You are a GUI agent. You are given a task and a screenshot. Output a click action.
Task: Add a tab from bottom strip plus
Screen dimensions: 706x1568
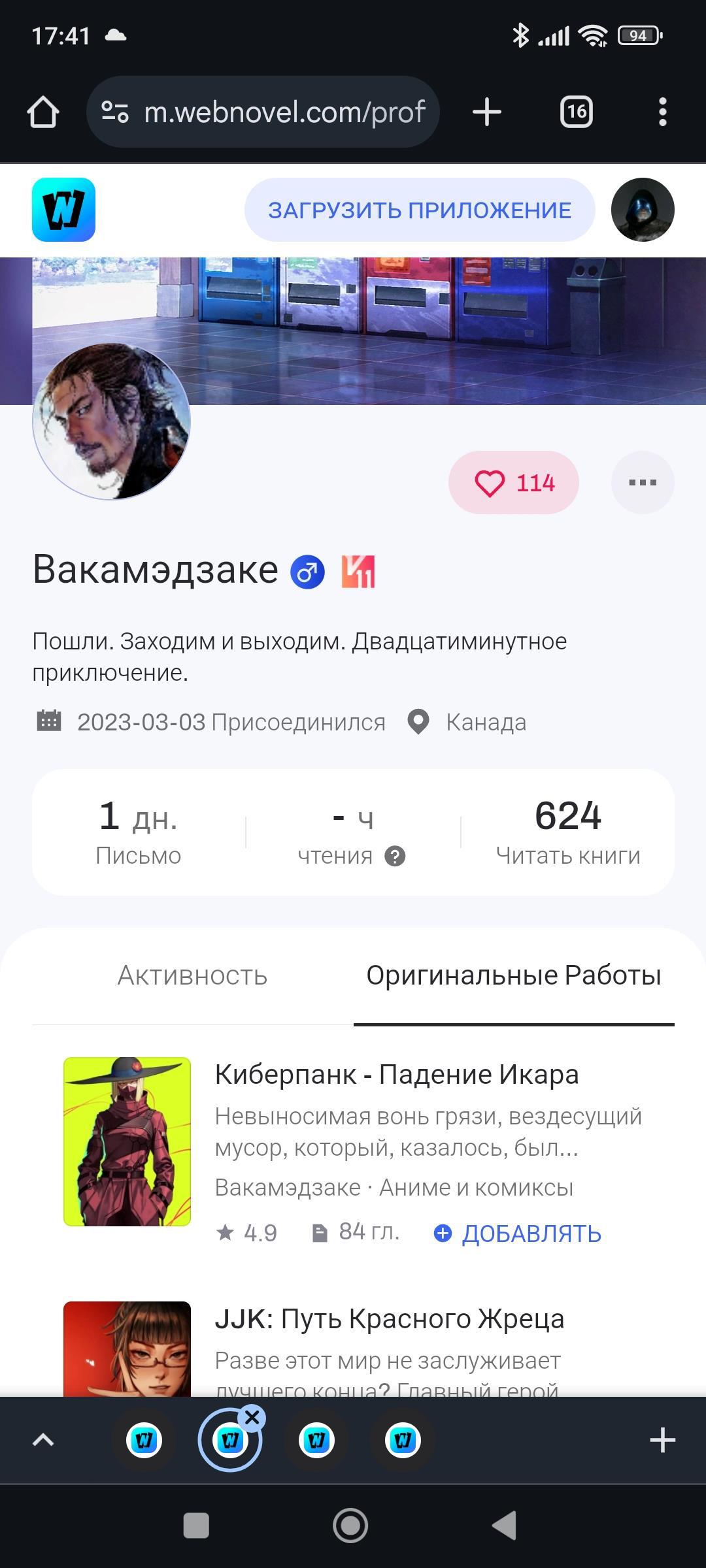click(x=662, y=1440)
